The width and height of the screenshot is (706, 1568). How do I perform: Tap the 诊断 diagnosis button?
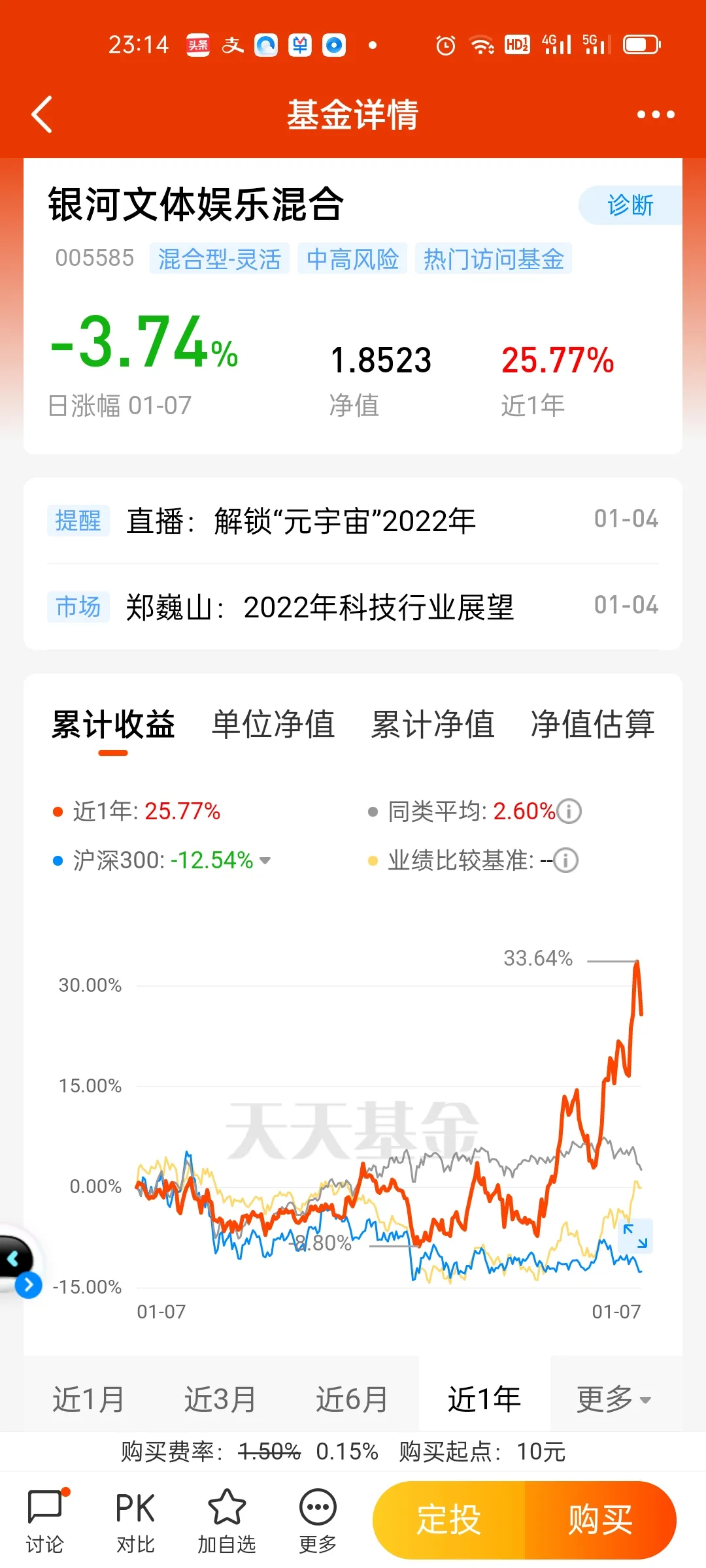(x=630, y=205)
